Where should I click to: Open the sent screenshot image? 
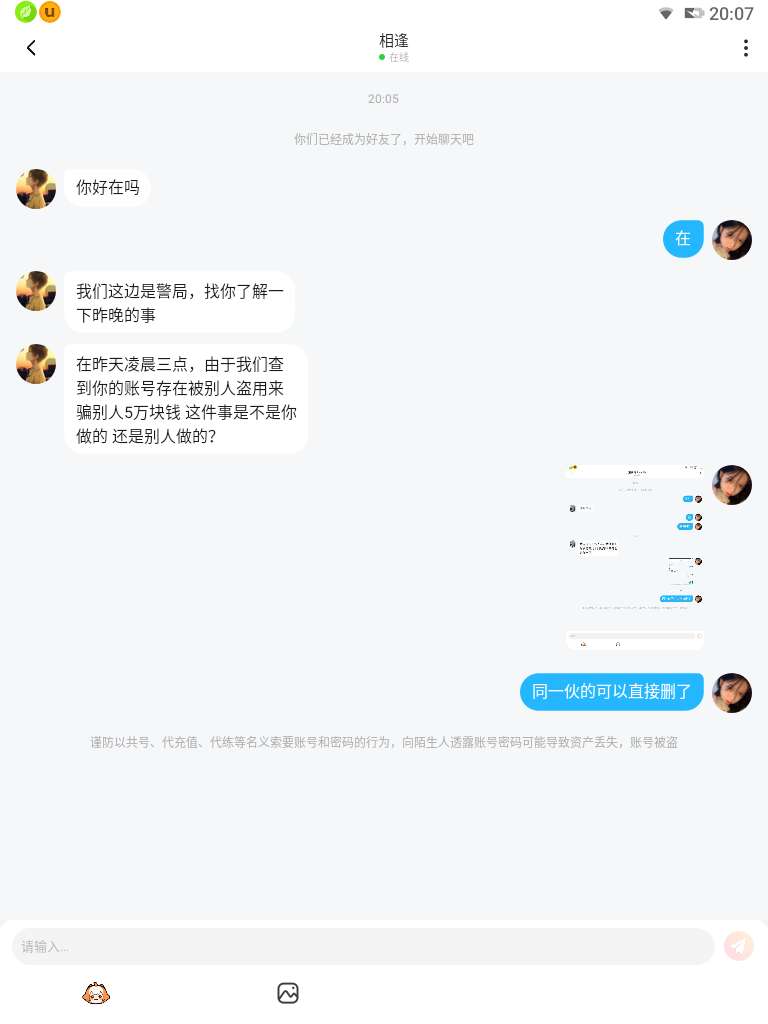[634, 557]
